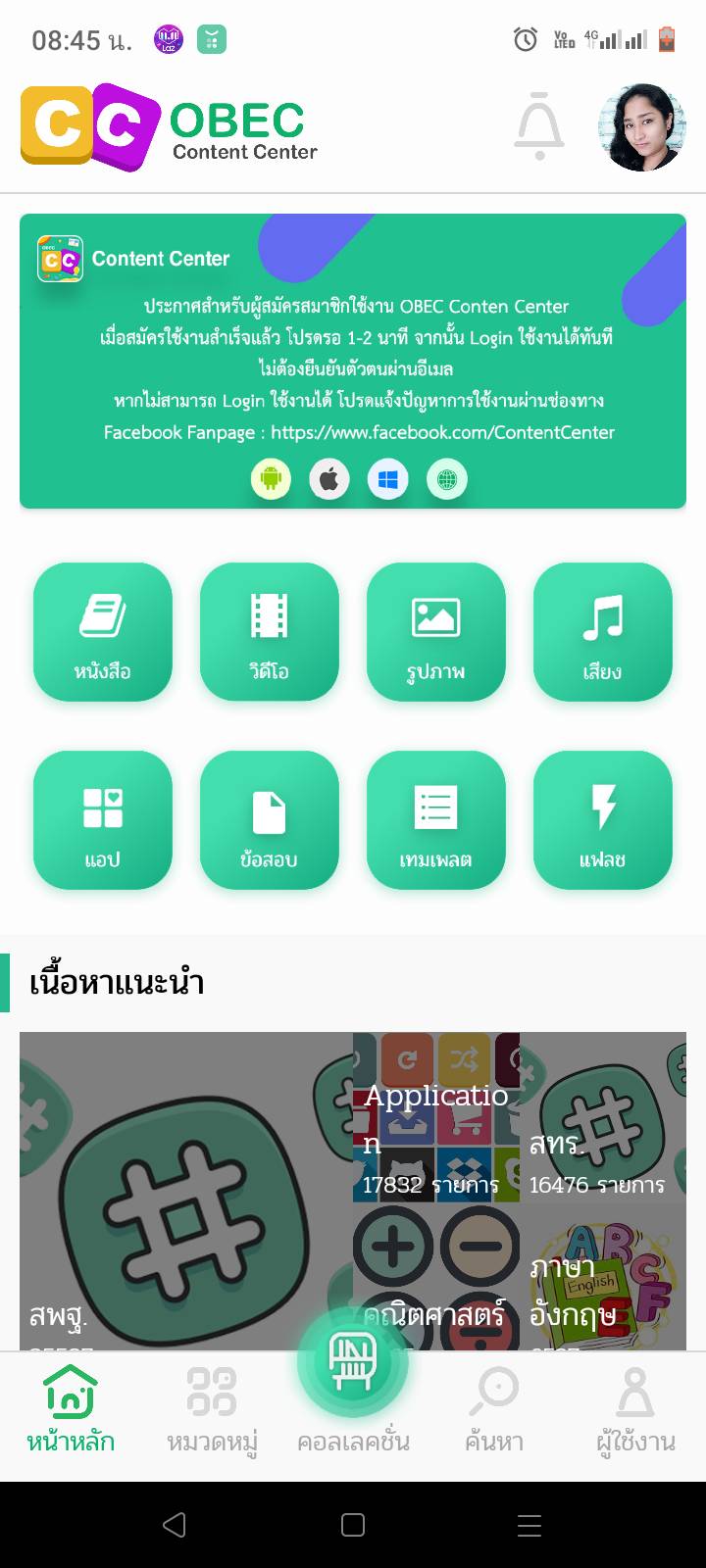Tap the Windows icon in the banner
Viewport: 706px width, 1568px height.
[388, 480]
